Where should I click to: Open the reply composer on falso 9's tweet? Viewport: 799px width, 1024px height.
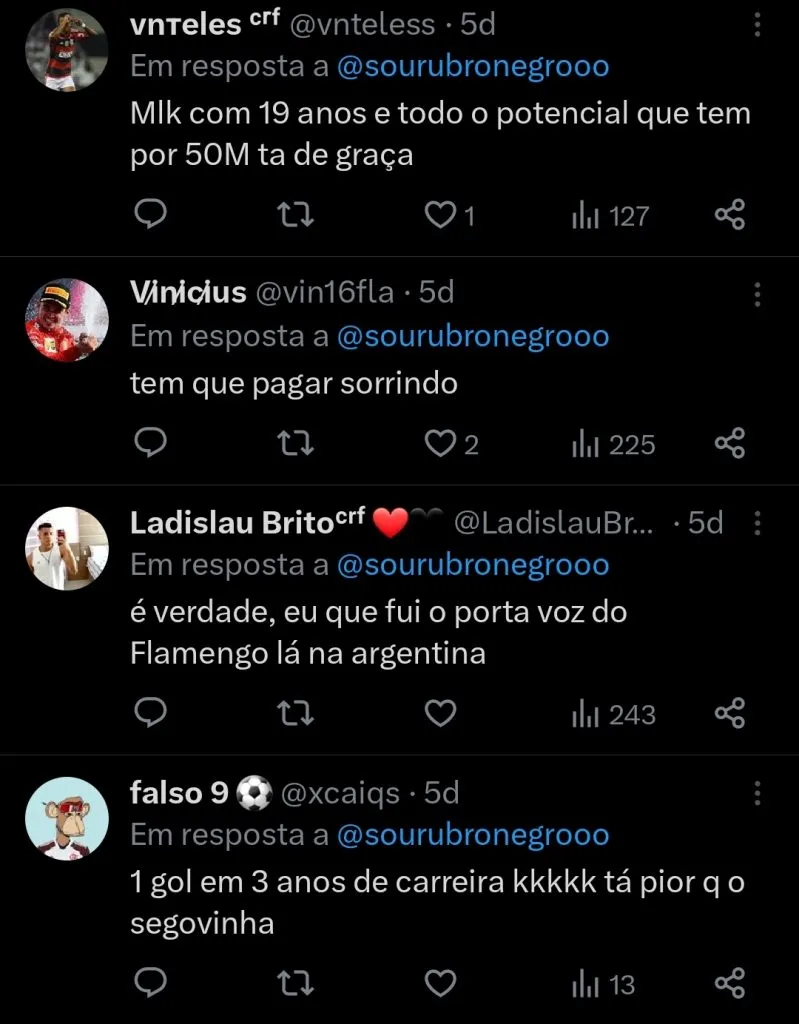tap(151, 985)
